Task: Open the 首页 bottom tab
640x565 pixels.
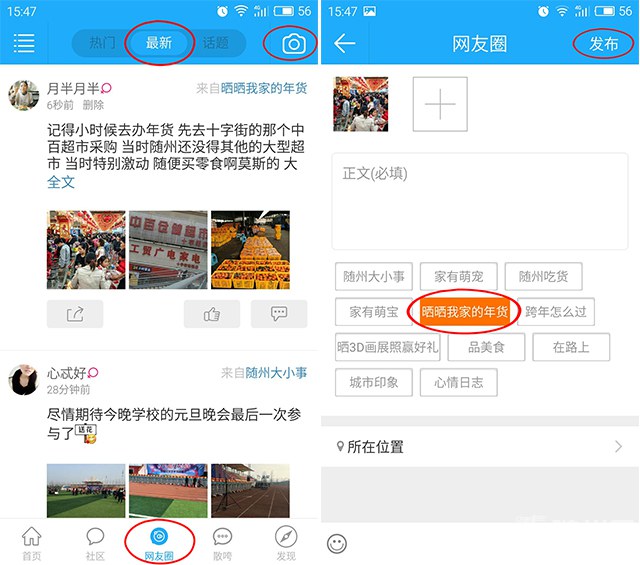Action: 32,543
